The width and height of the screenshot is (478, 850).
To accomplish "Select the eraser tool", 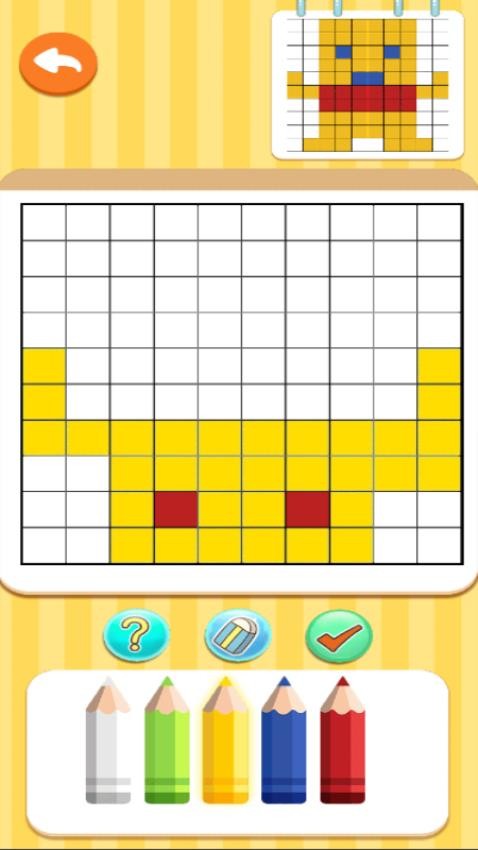I will point(237,635).
